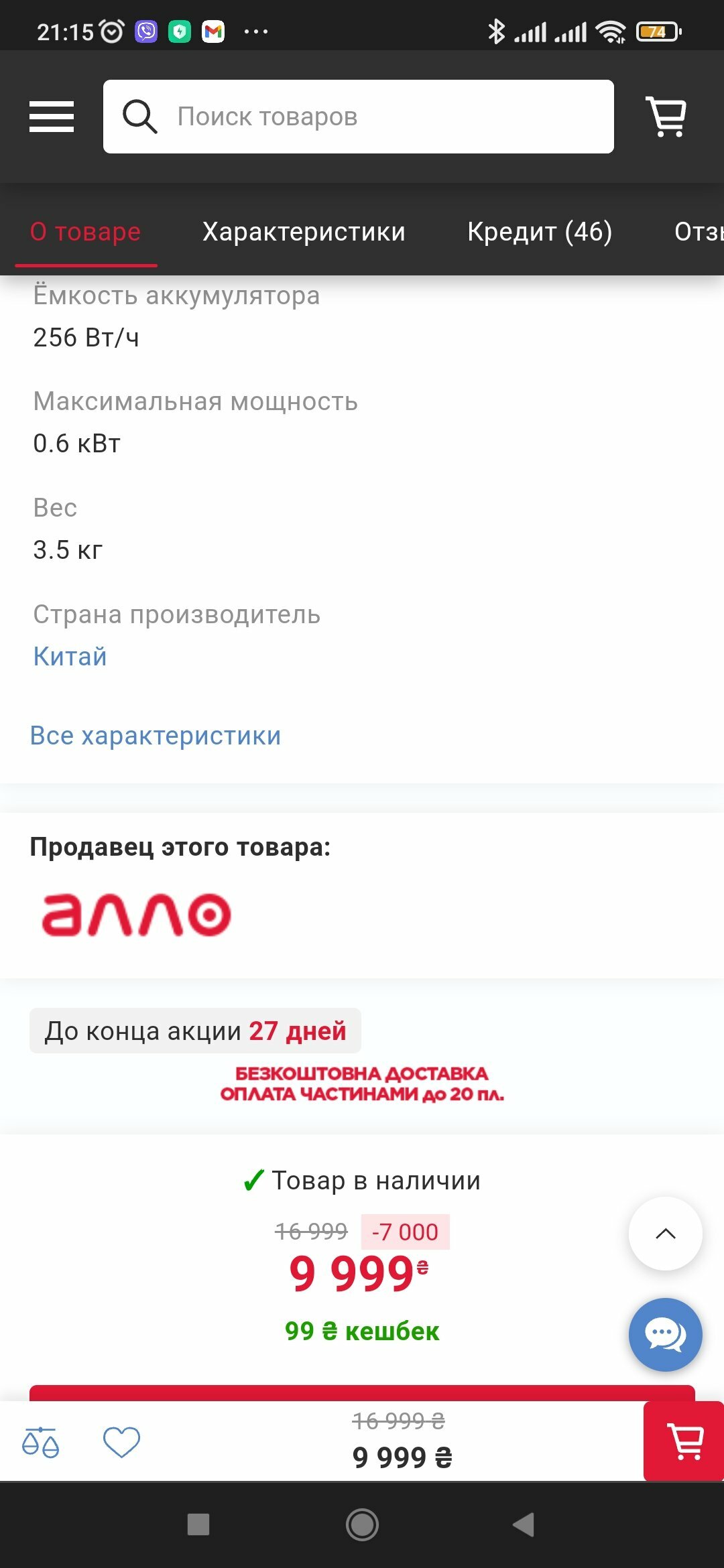
Task: Add product to favorites heart
Action: tap(121, 1442)
